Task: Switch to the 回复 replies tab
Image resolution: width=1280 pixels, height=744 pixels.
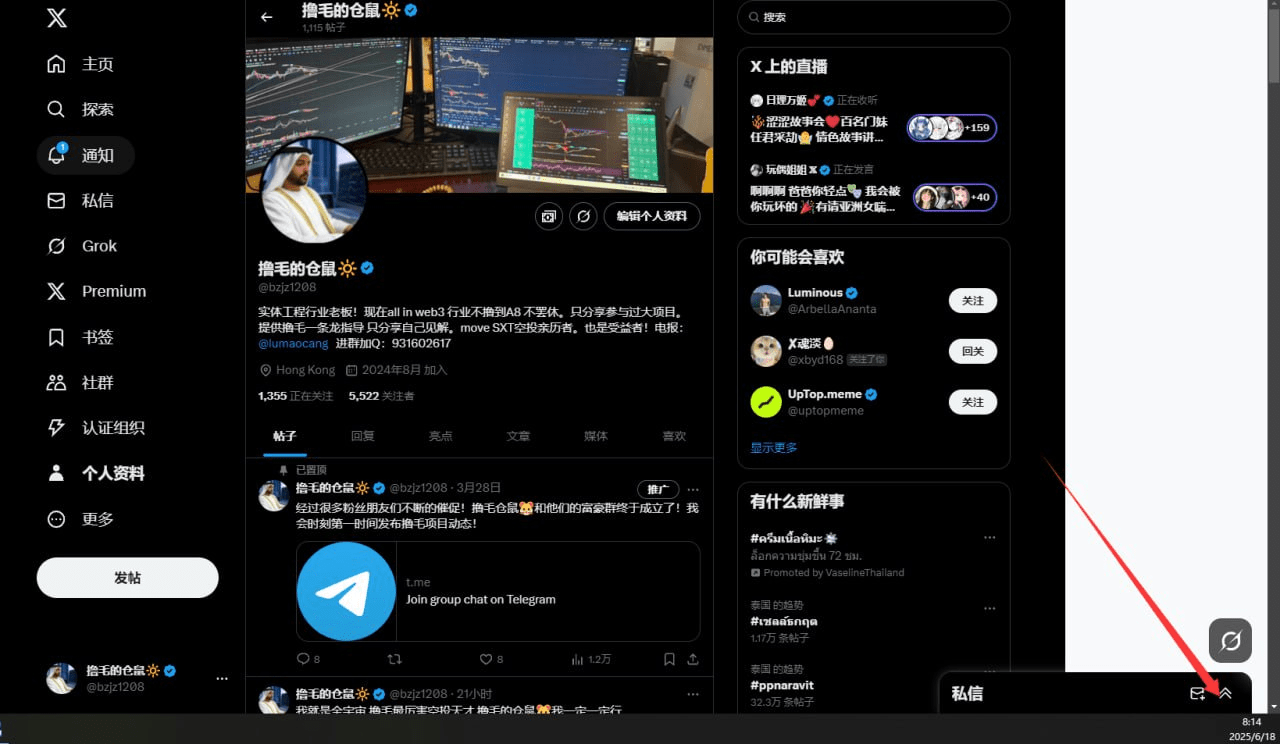Action: tap(363, 436)
